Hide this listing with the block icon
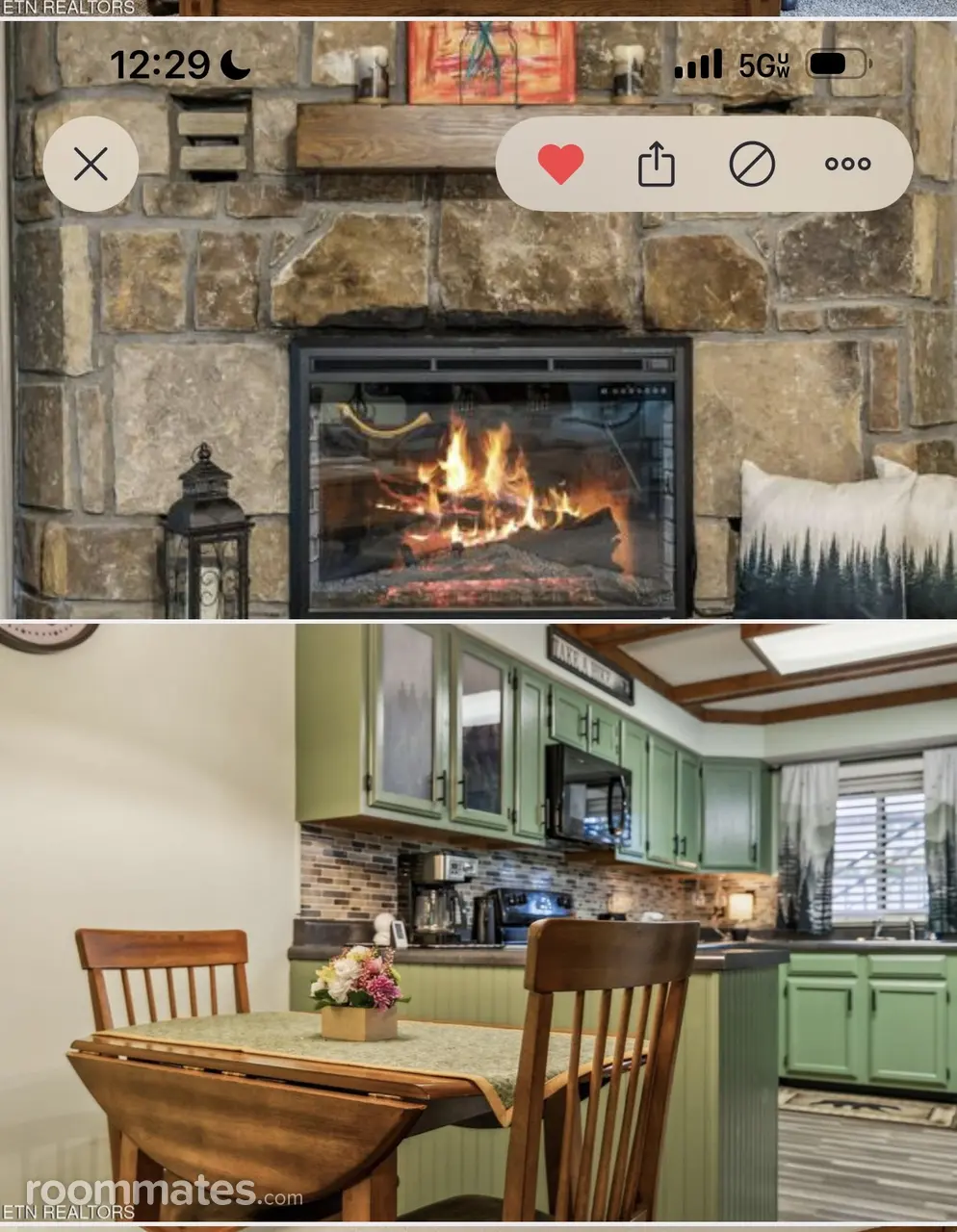The image size is (957, 1232). [x=752, y=165]
